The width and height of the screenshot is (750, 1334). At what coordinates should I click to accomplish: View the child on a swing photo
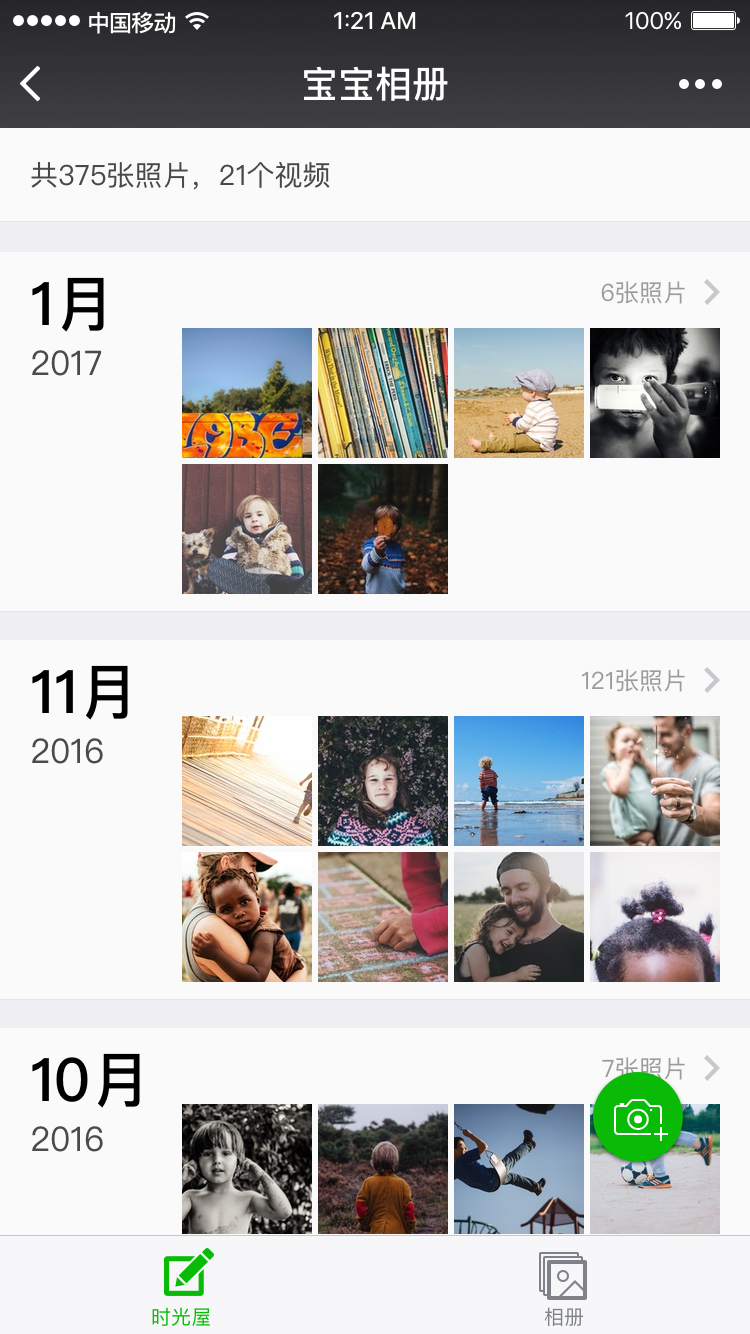click(519, 1169)
